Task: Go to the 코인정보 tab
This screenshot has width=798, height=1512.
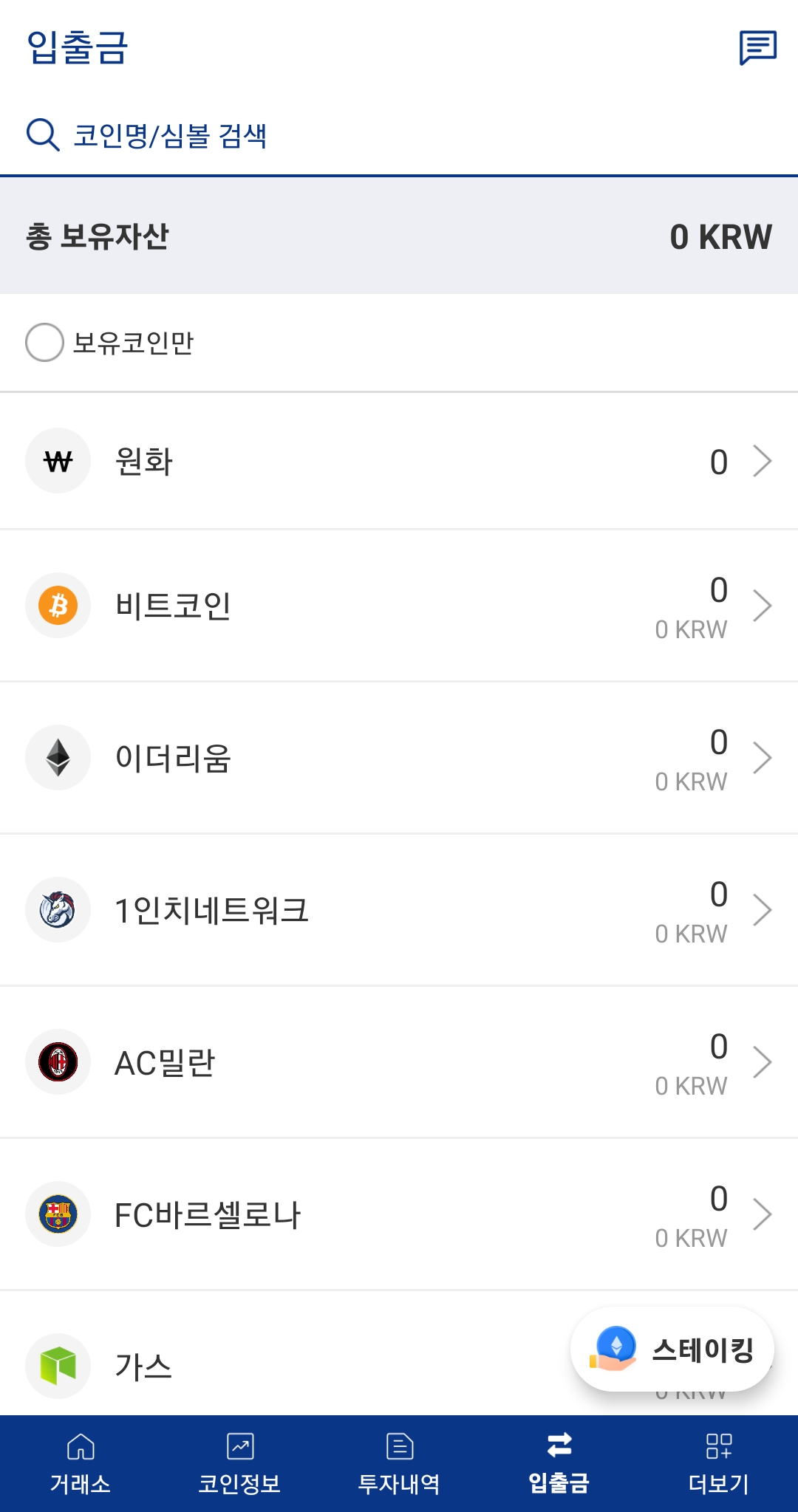Action: point(239,1463)
